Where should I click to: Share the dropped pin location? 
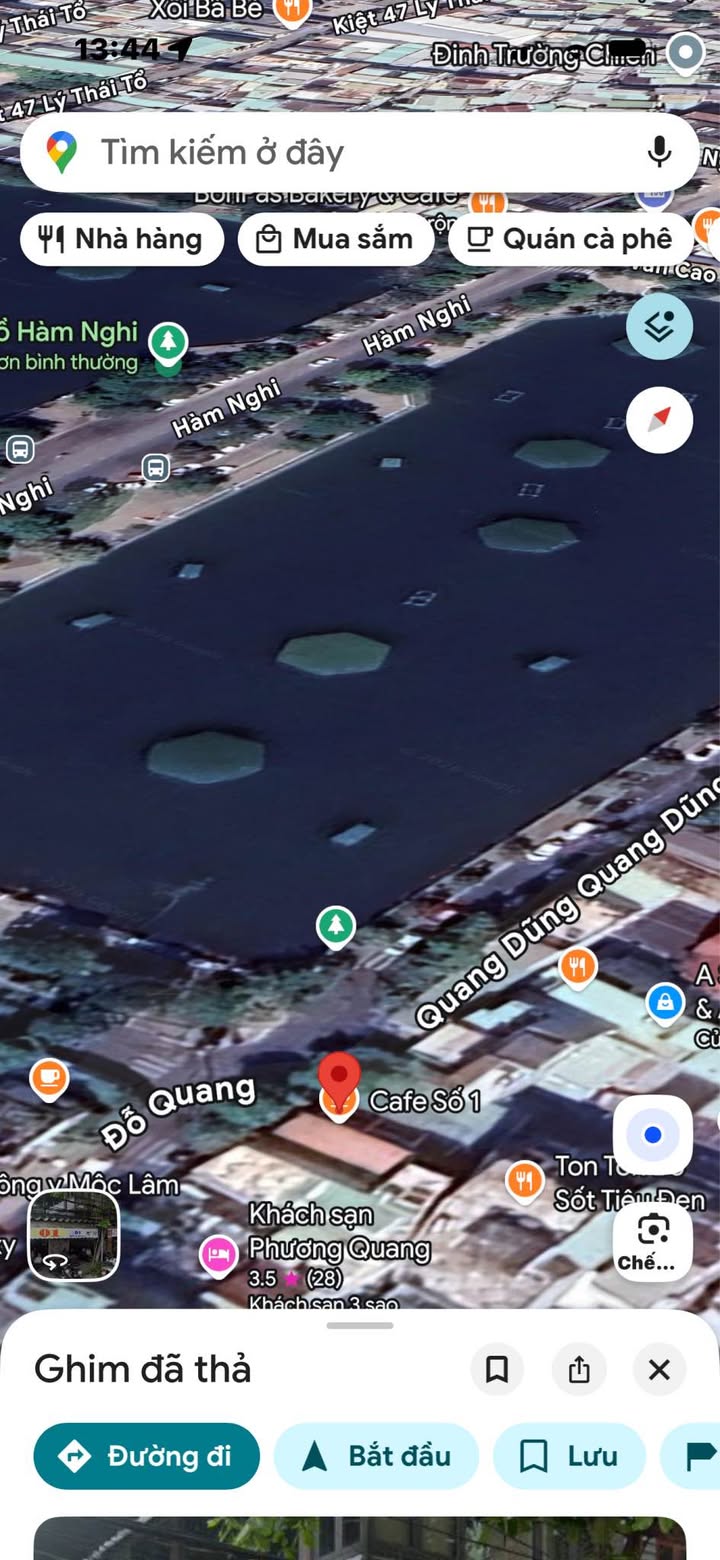click(579, 1369)
